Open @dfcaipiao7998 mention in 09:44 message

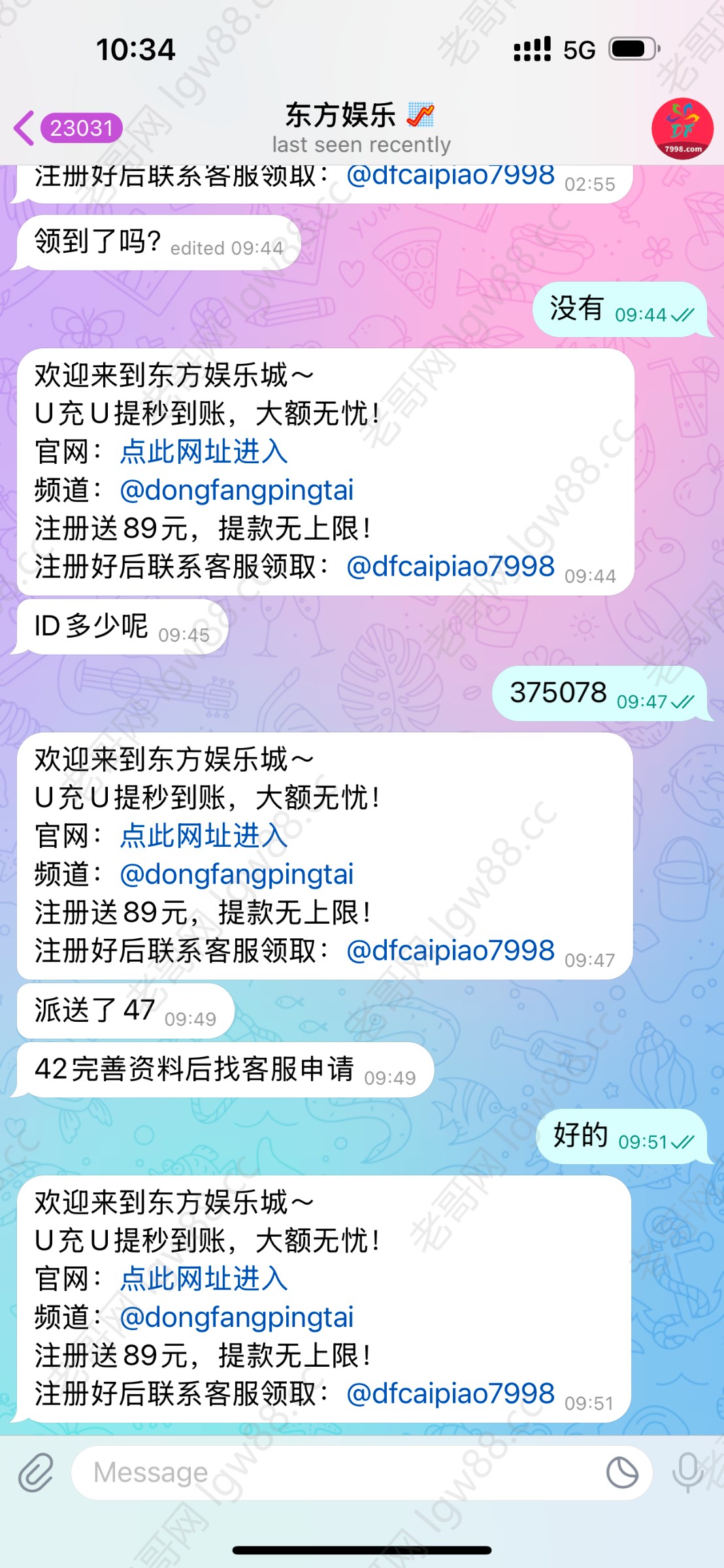450,566
